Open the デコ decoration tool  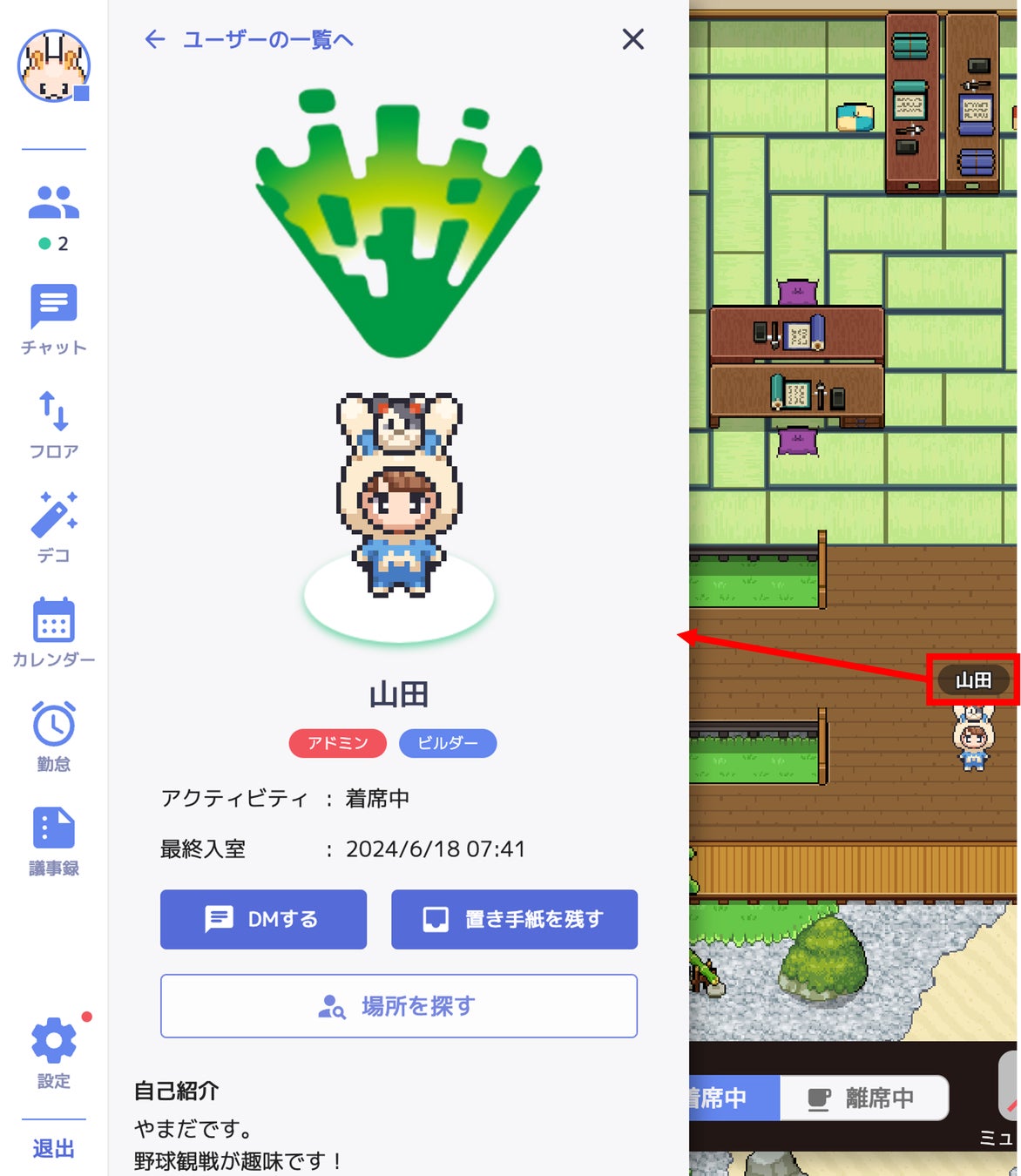click(x=53, y=528)
